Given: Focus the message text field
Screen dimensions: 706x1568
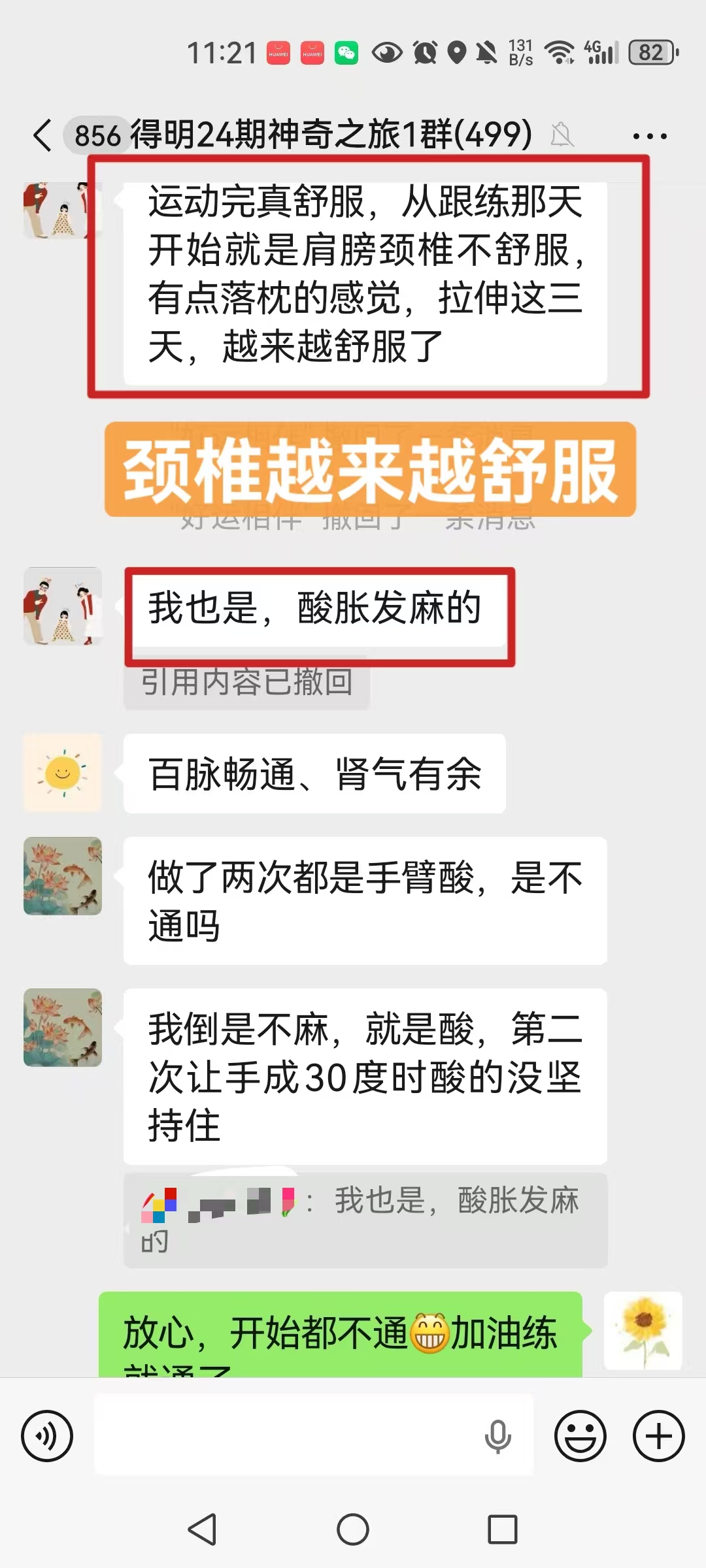Looking at the screenshot, I should pos(288,1435).
